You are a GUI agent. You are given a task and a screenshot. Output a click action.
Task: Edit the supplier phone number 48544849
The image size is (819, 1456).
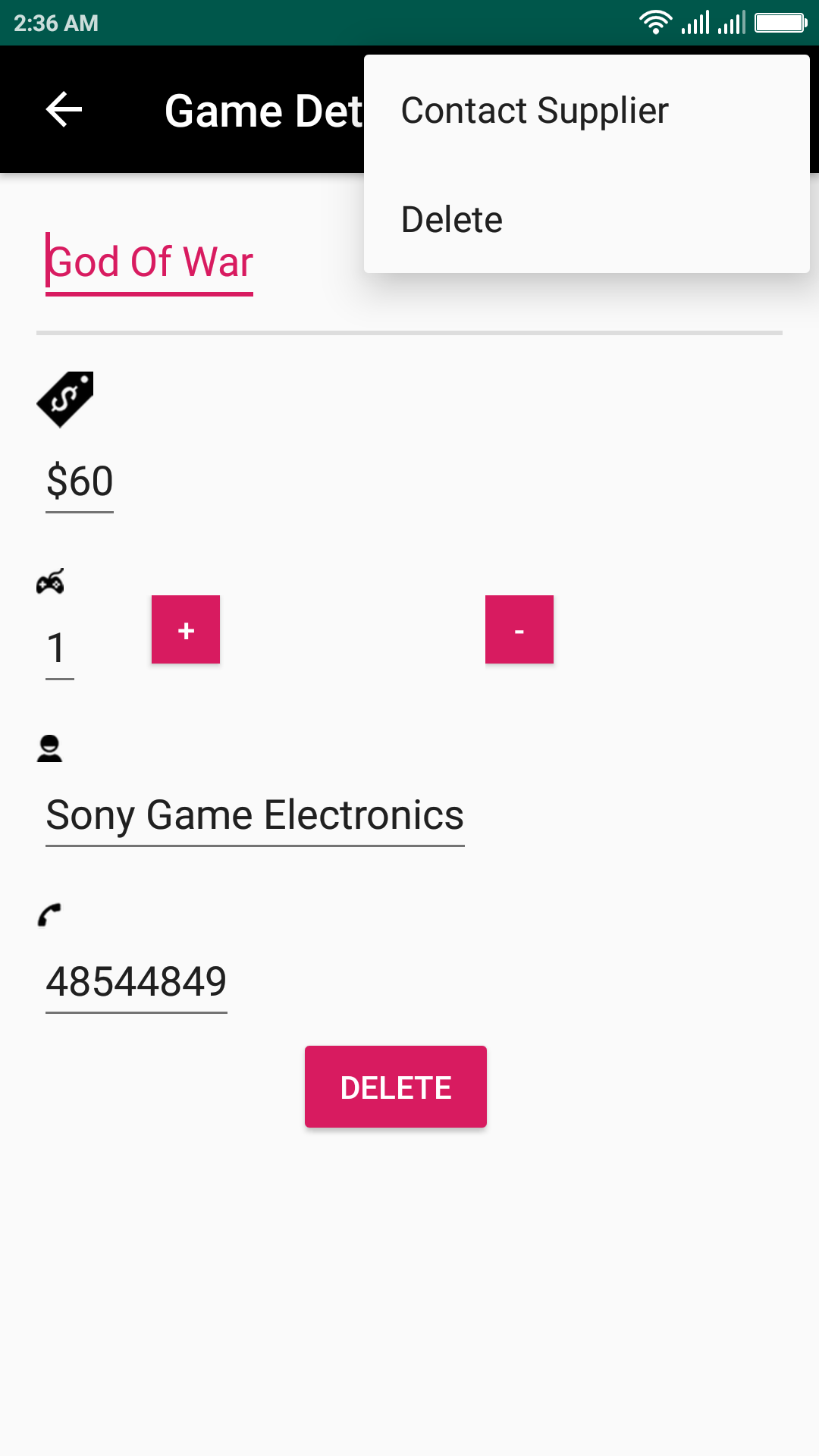(136, 982)
